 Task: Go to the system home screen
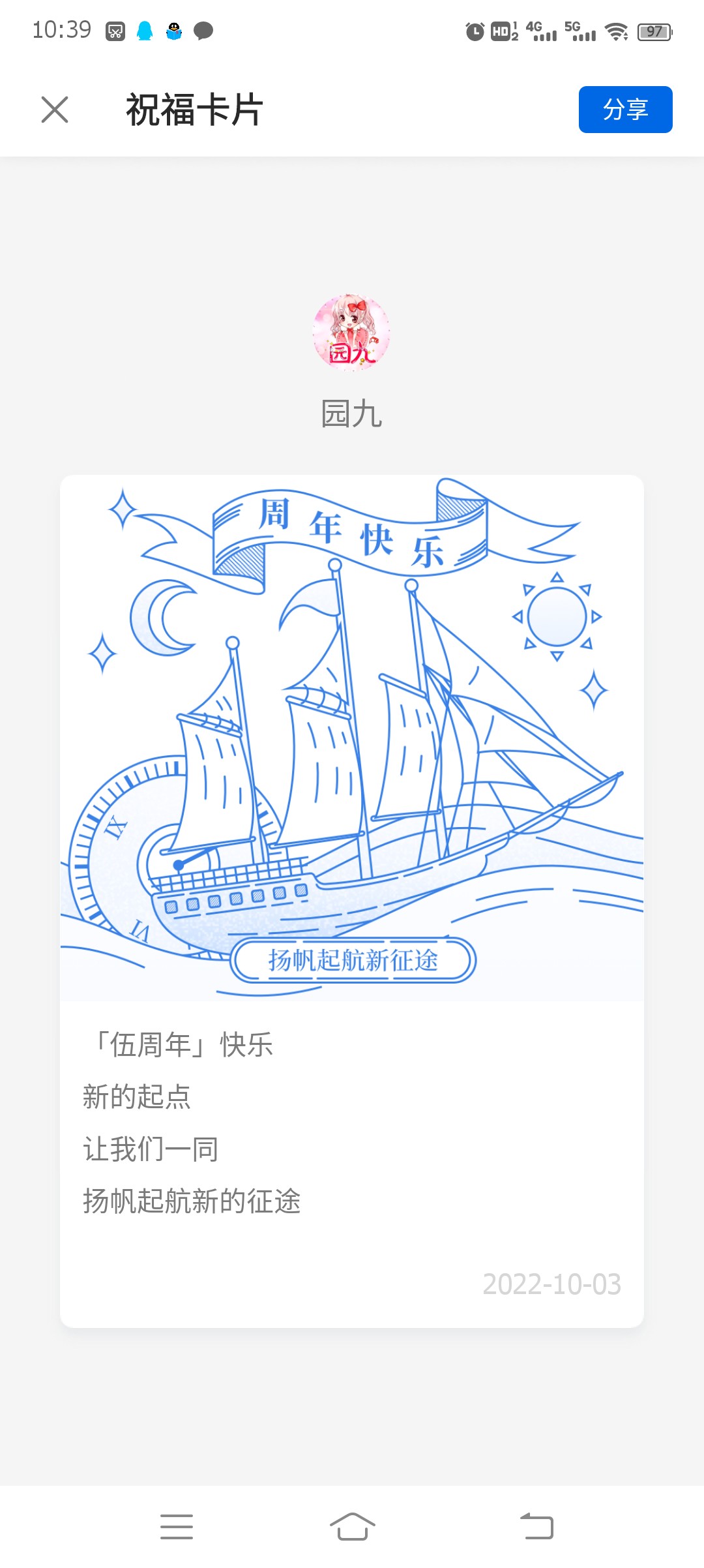pyautogui.click(x=352, y=1526)
